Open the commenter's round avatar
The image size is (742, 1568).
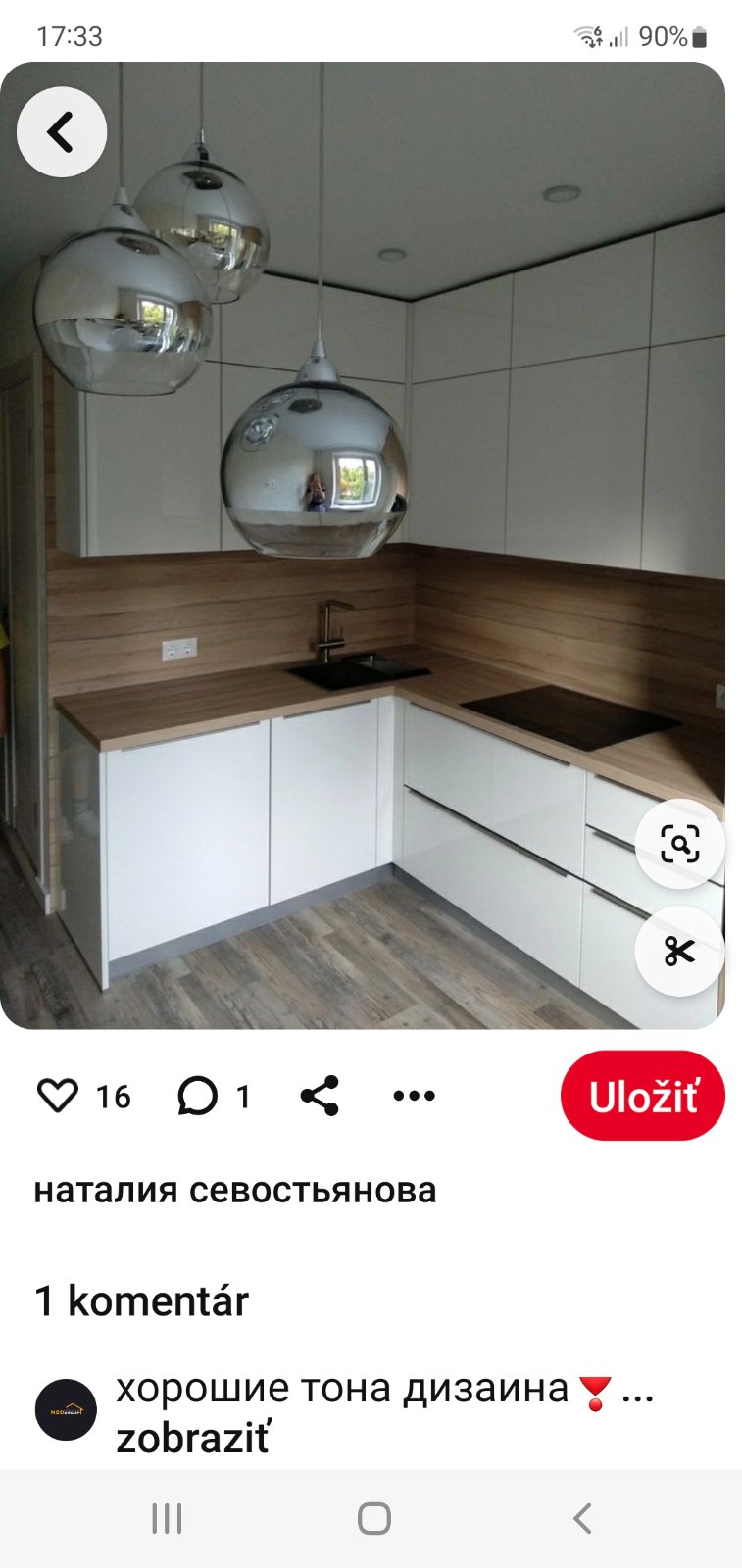click(x=66, y=1410)
